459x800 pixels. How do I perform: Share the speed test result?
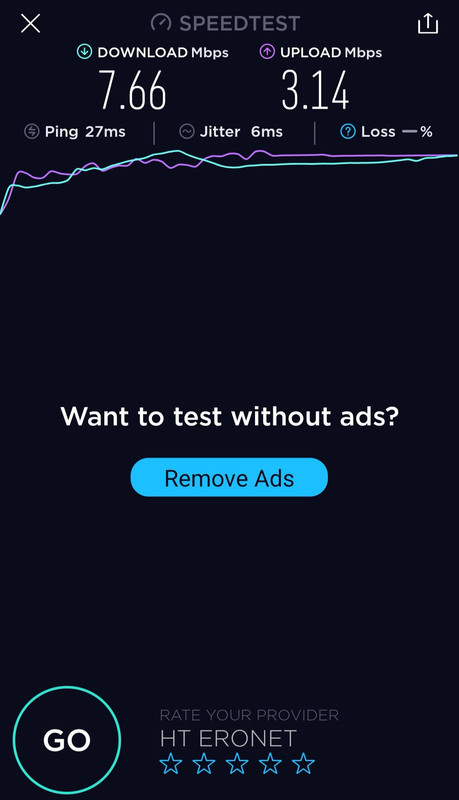click(427, 23)
